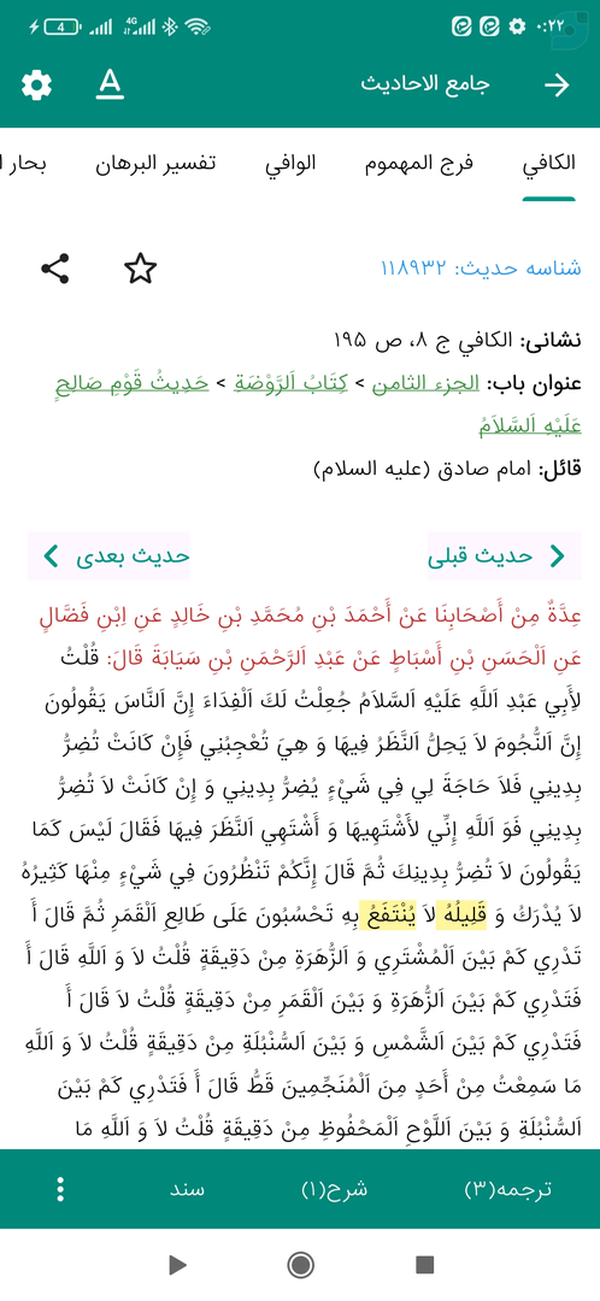Mark hadith as favorite with the star
The height and width of the screenshot is (1301, 600).
tap(141, 268)
